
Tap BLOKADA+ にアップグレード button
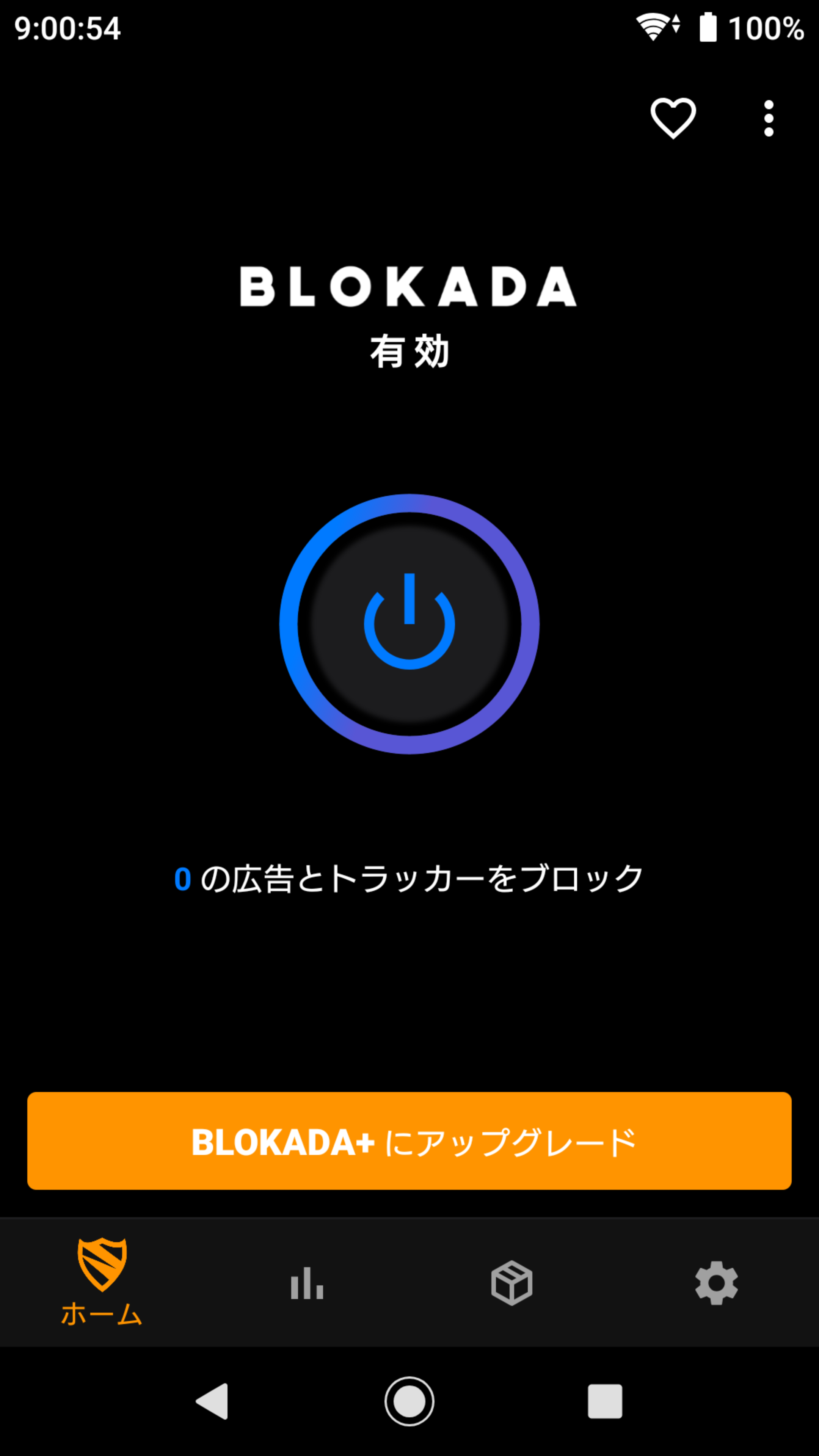409,1141
